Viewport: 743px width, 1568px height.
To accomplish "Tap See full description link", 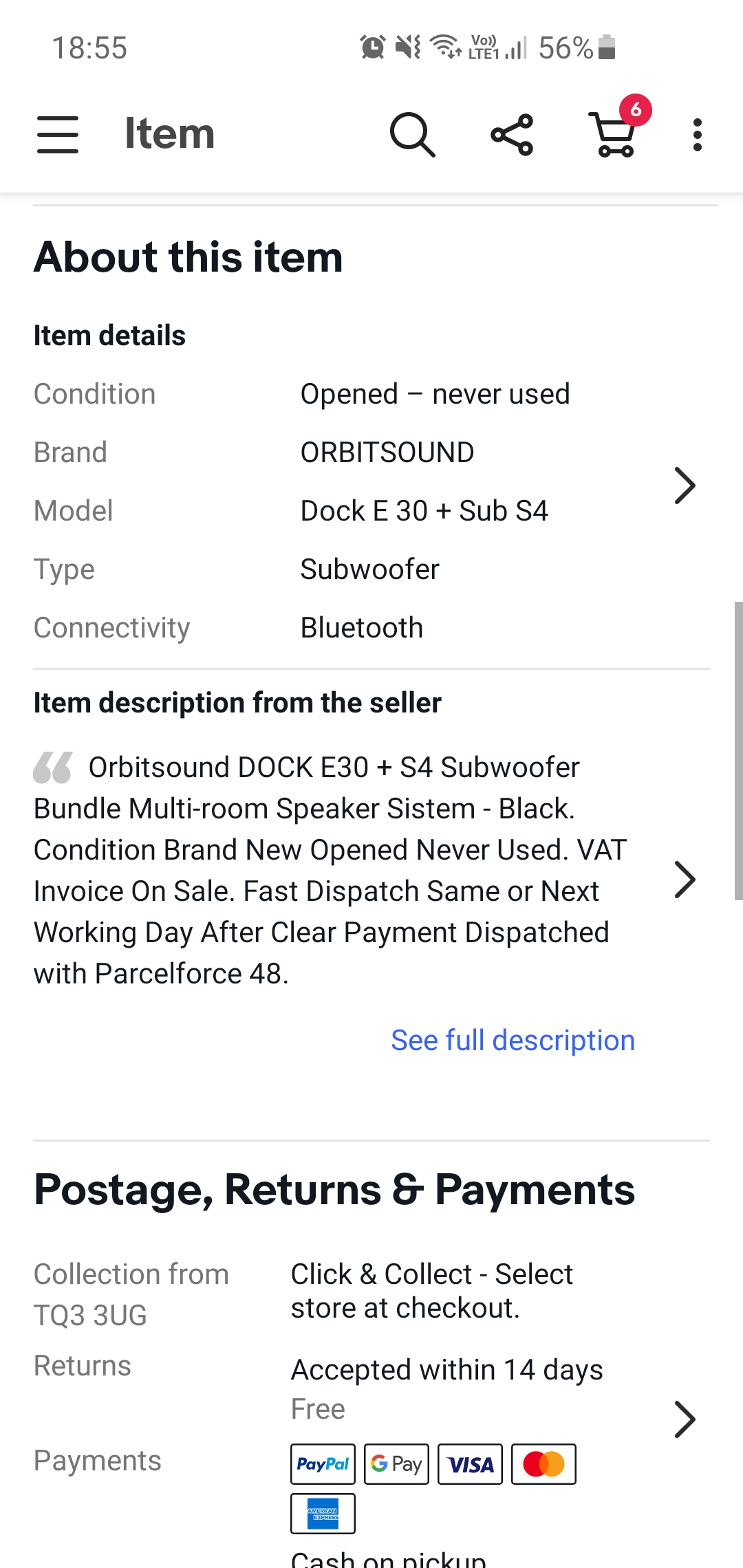I will point(513,1040).
